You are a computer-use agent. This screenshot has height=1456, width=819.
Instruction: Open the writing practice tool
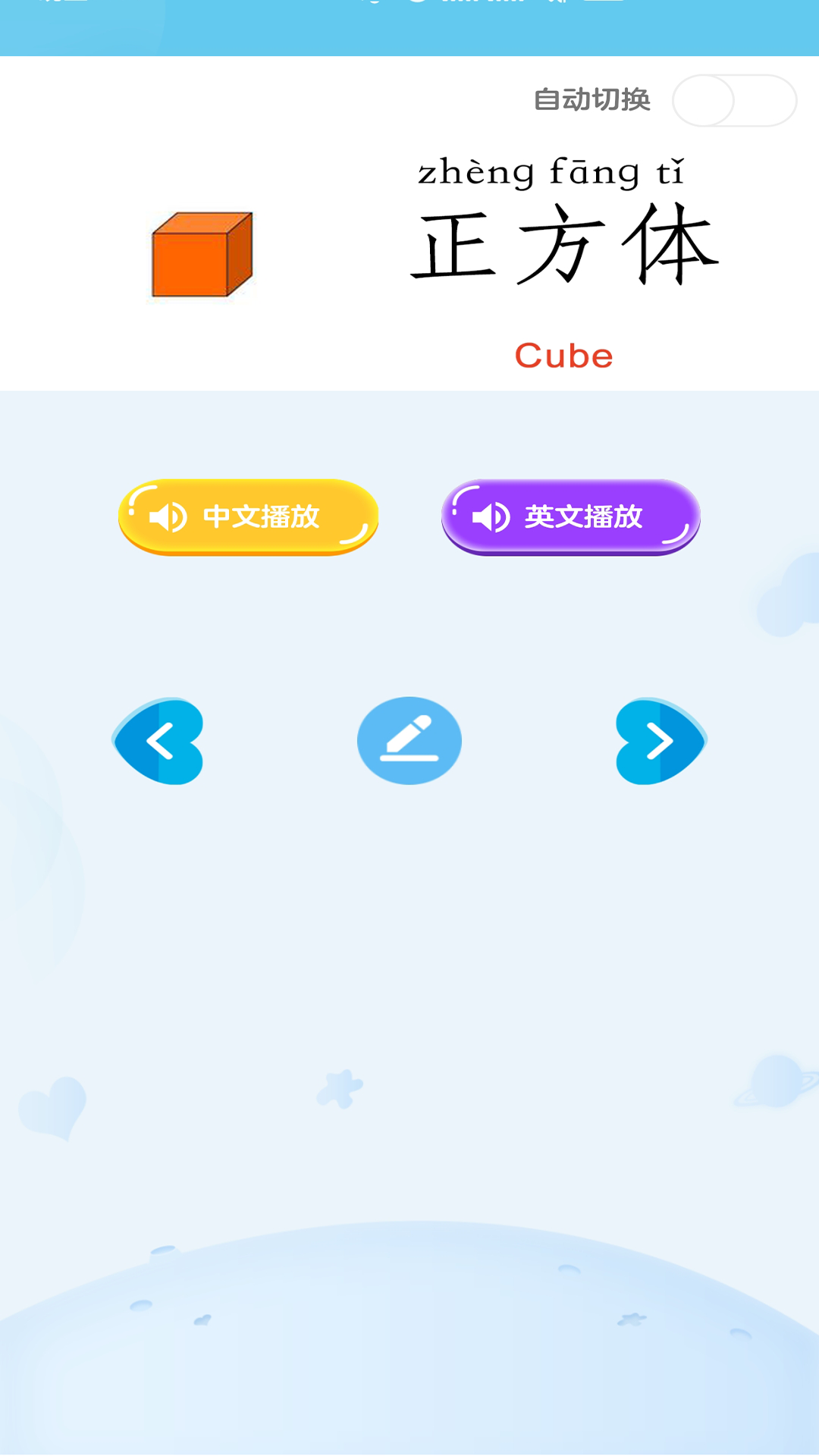pos(409,741)
